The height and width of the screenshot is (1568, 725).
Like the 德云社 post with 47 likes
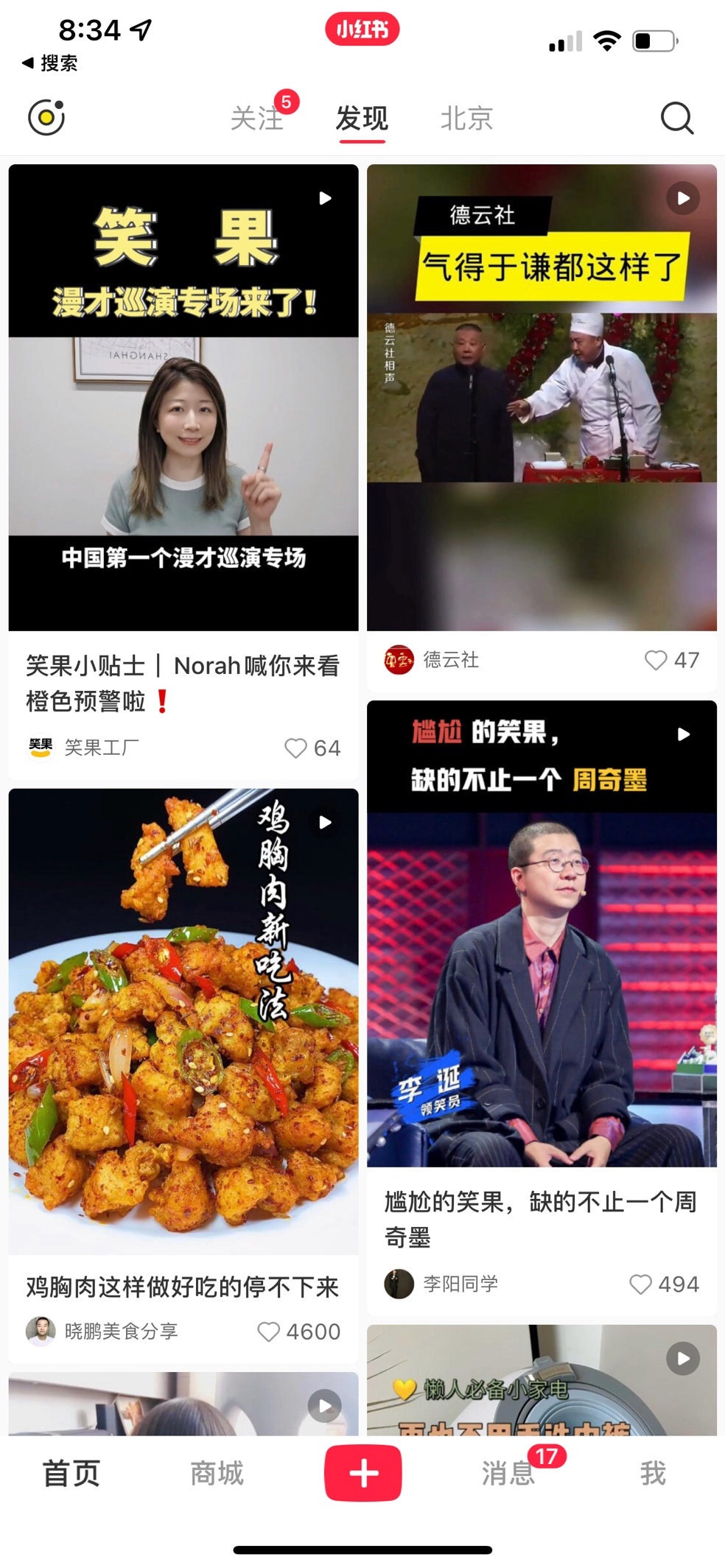click(x=655, y=660)
